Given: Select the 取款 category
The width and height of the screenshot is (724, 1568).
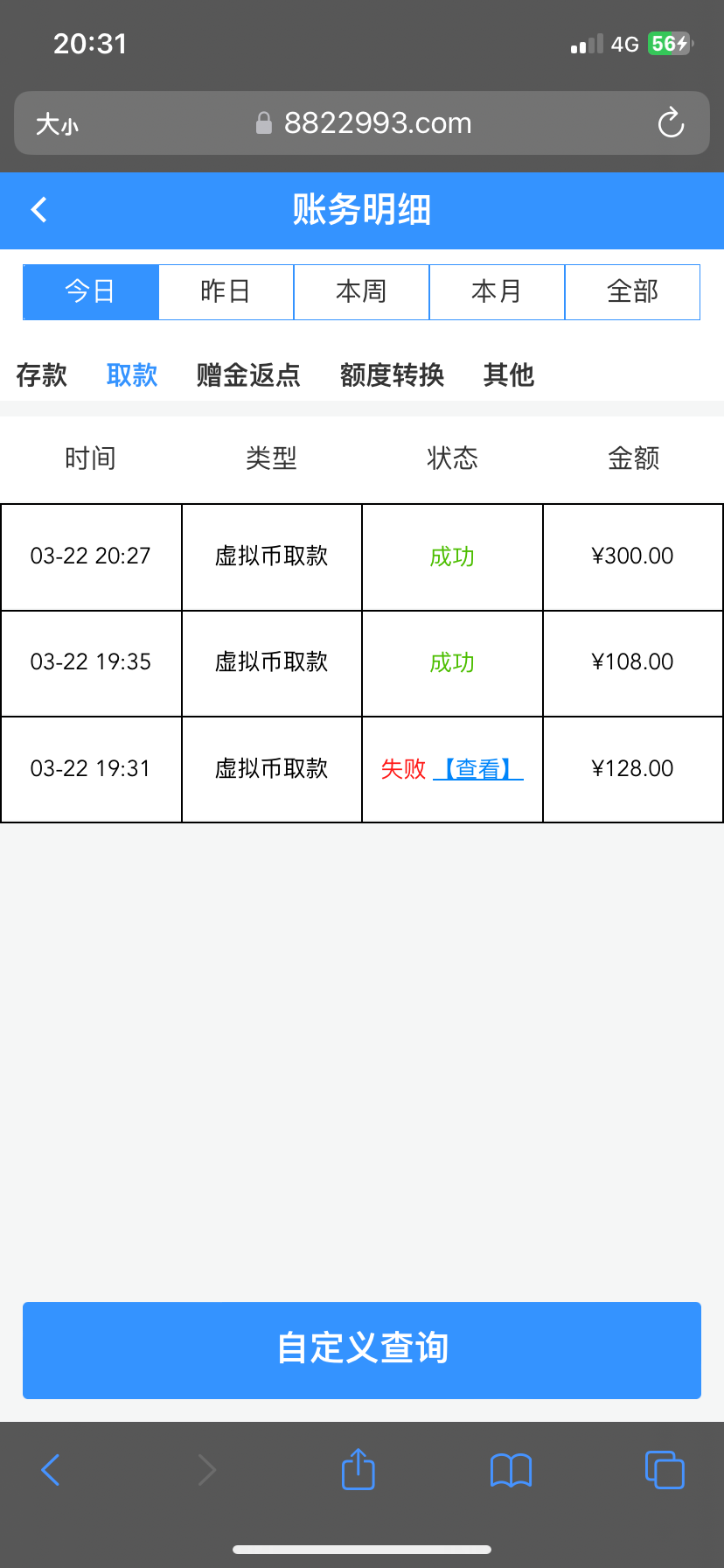Looking at the screenshot, I should (x=132, y=375).
